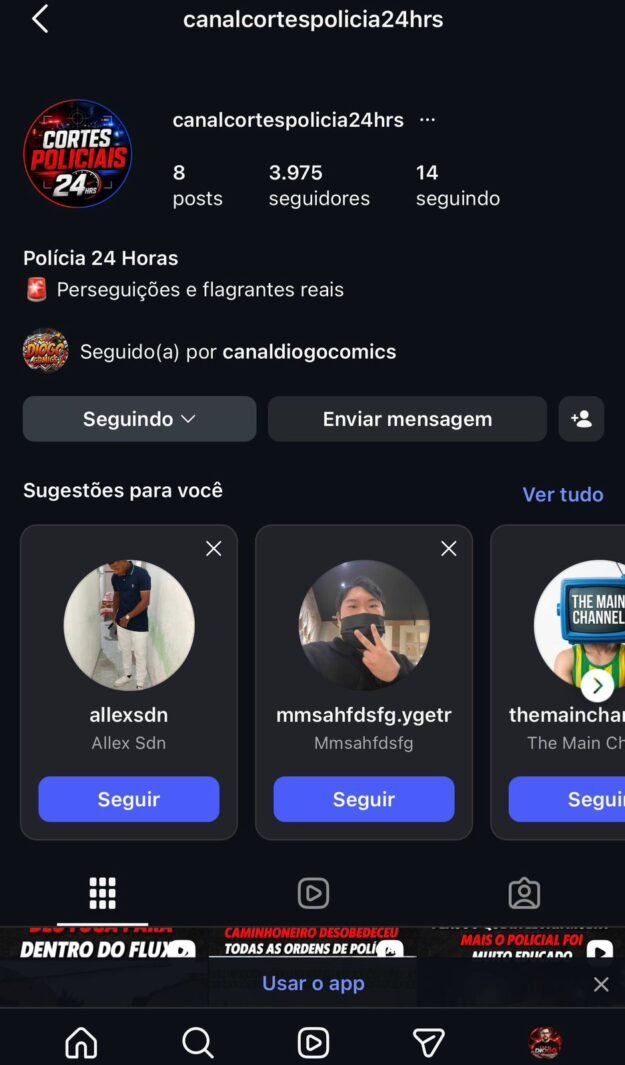Image resolution: width=625 pixels, height=1065 pixels.
Task: Tap Enviar mensagem button
Action: coord(407,419)
